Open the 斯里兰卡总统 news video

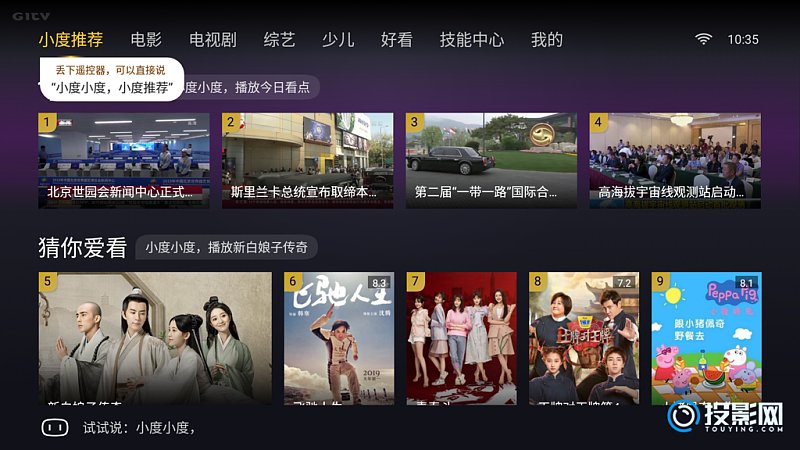pyautogui.click(x=307, y=160)
